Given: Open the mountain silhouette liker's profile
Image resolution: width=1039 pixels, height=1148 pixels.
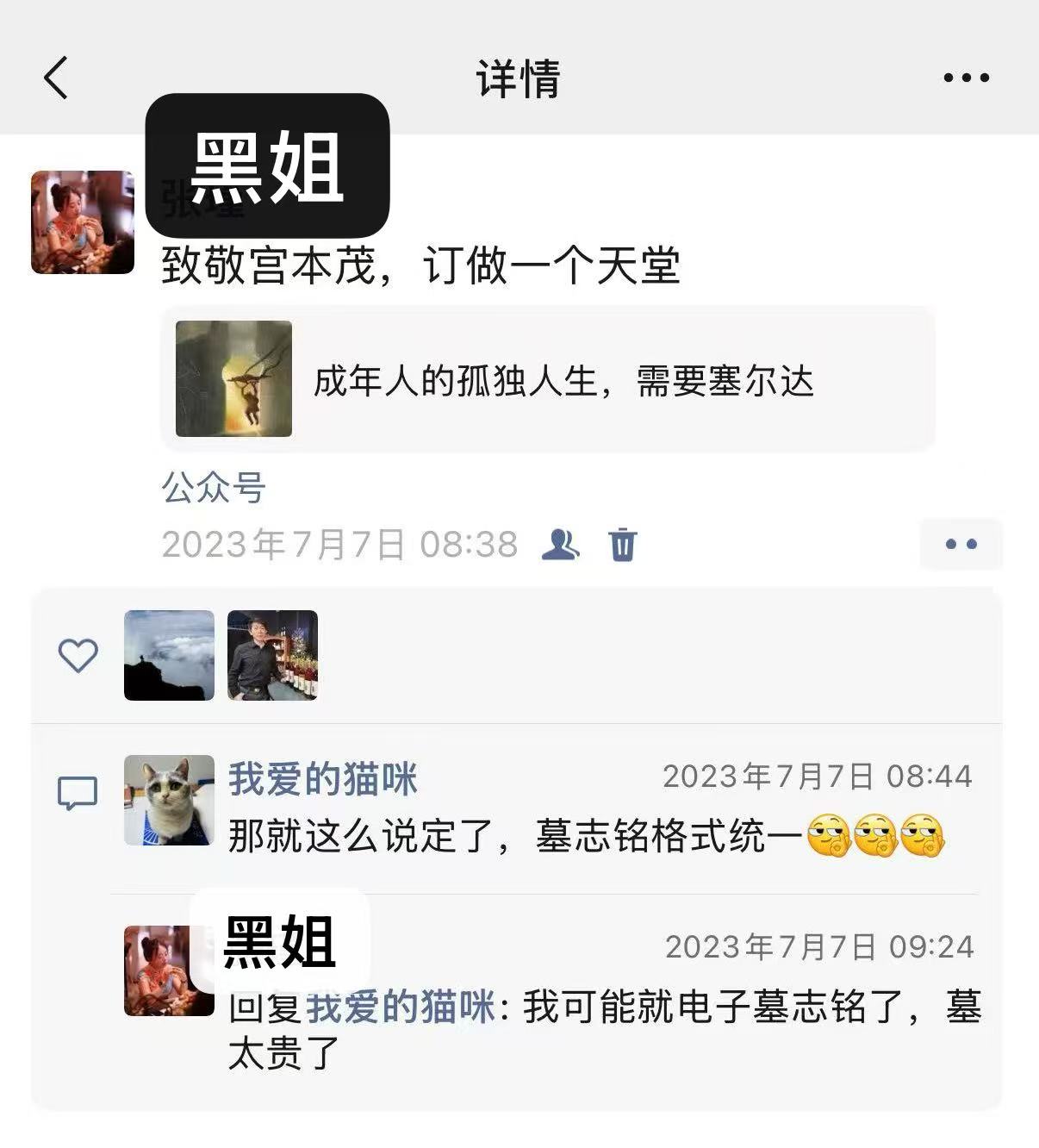Looking at the screenshot, I should click(x=169, y=655).
